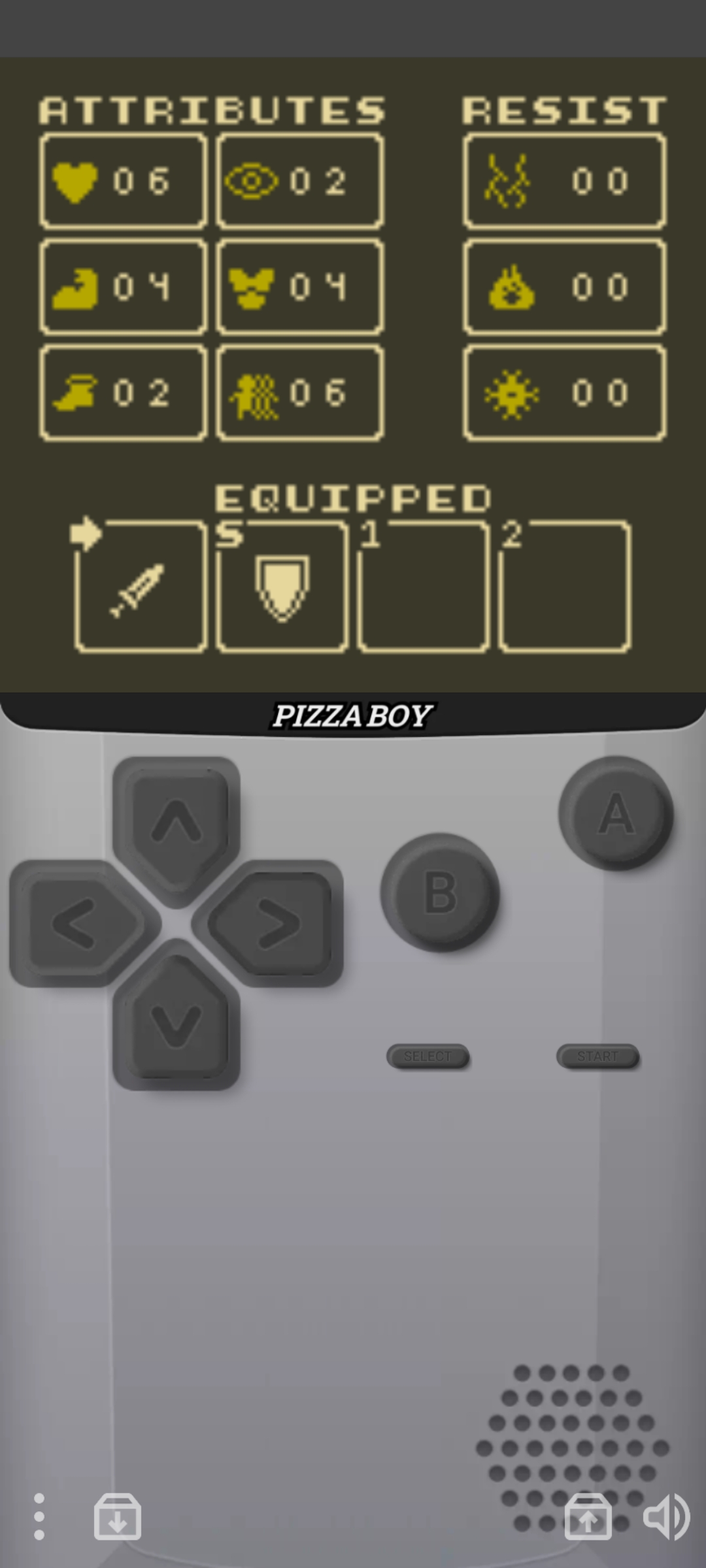Image resolution: width=706 pixels, height=1568 pixels.
Task: Tap the START button
Action: pyautogui.click(x=597, y=1056)
